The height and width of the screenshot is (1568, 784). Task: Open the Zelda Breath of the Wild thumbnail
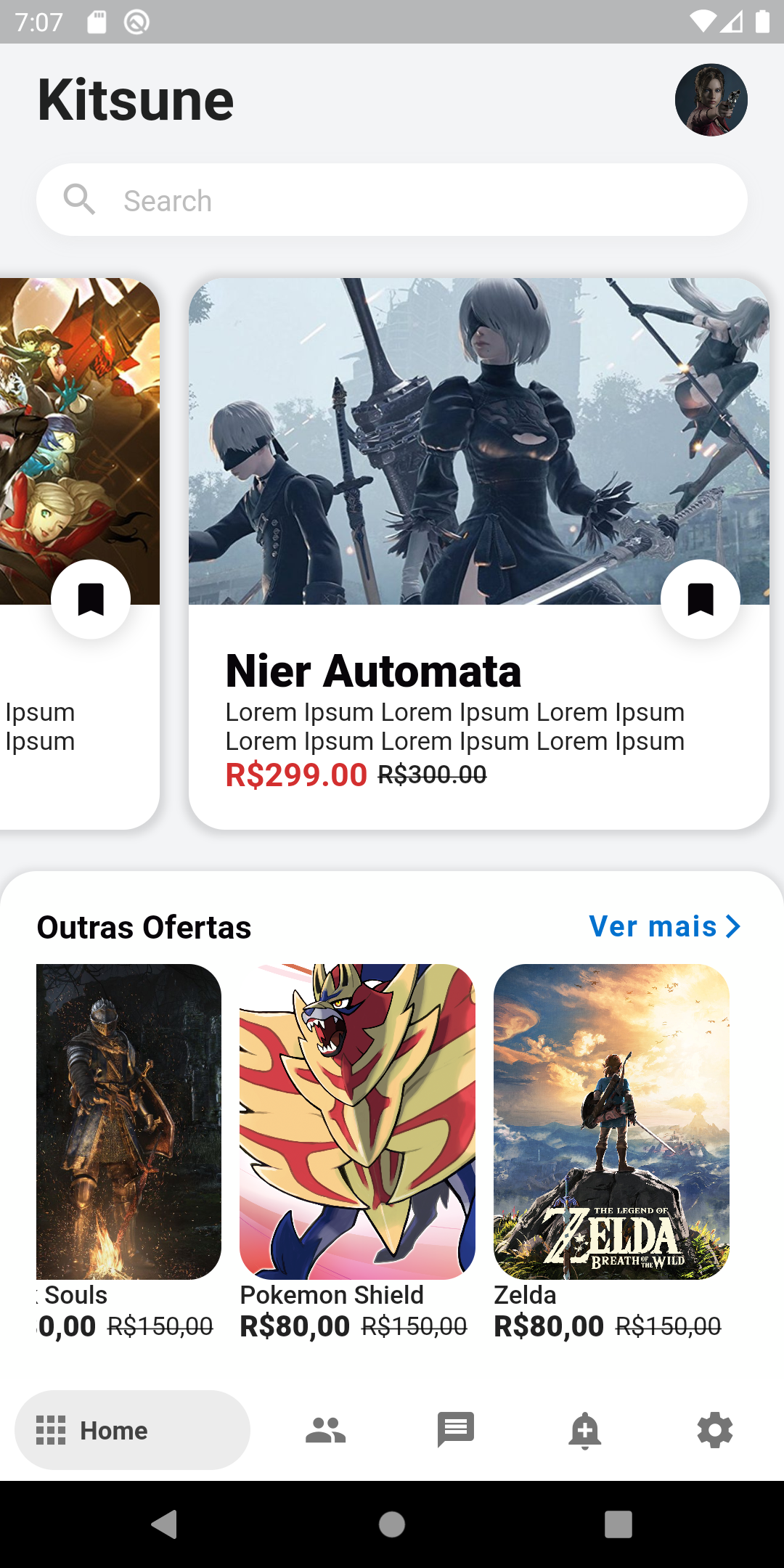tap(610, 1122)
